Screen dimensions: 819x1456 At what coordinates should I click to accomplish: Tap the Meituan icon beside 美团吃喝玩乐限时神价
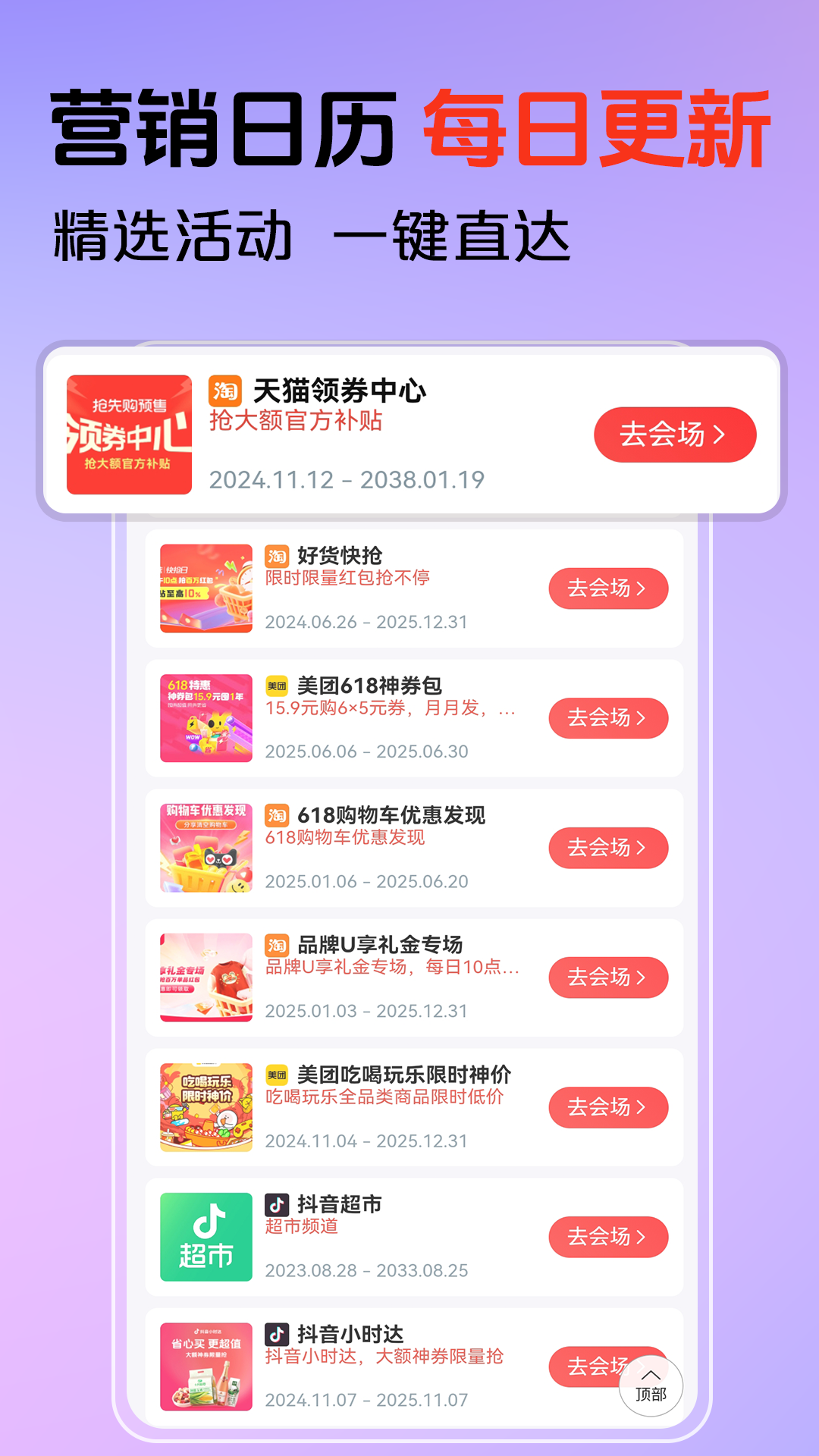click(x=276, y=1075)
